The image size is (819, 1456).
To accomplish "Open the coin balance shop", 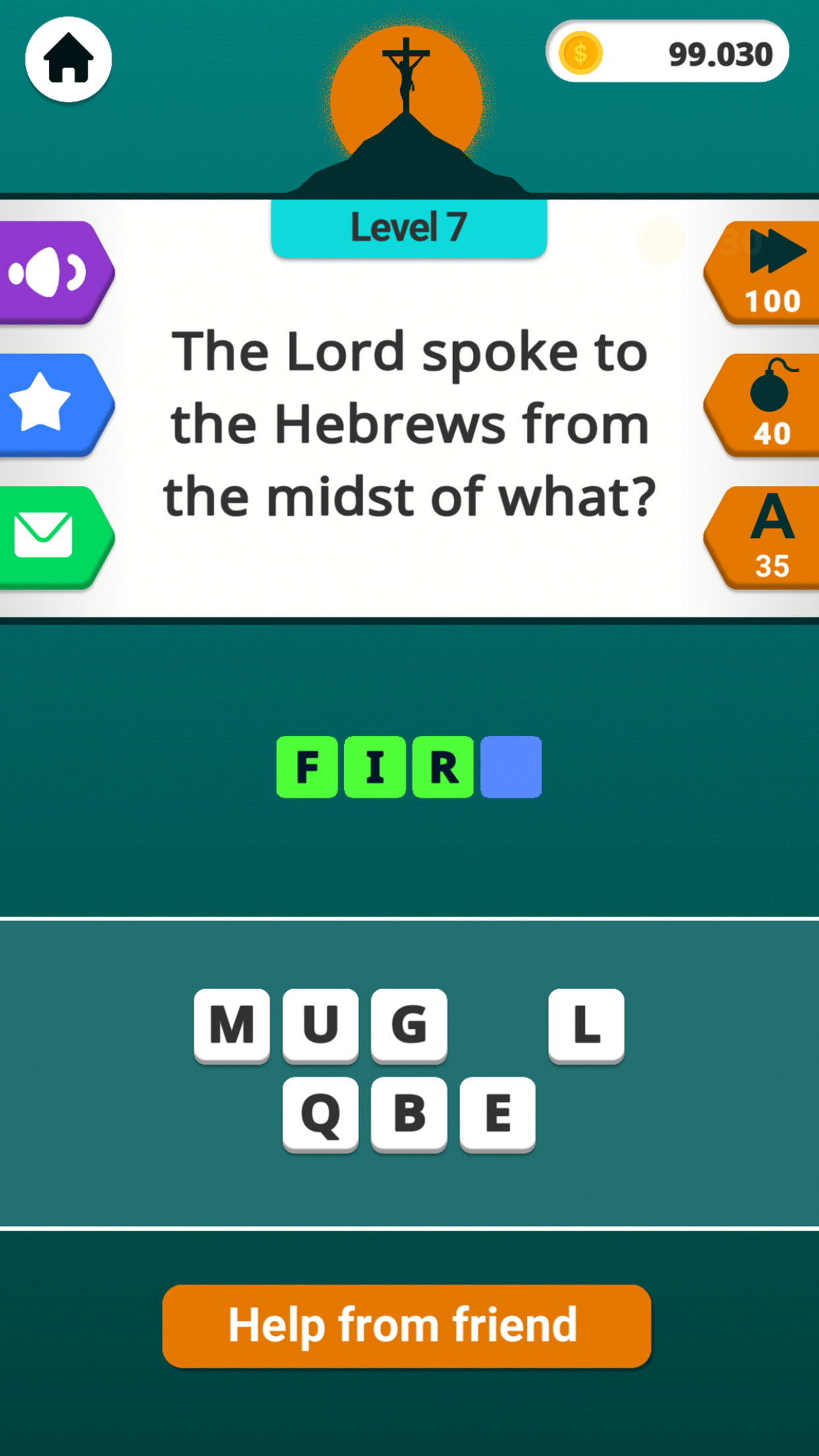I will click(667, 52).
